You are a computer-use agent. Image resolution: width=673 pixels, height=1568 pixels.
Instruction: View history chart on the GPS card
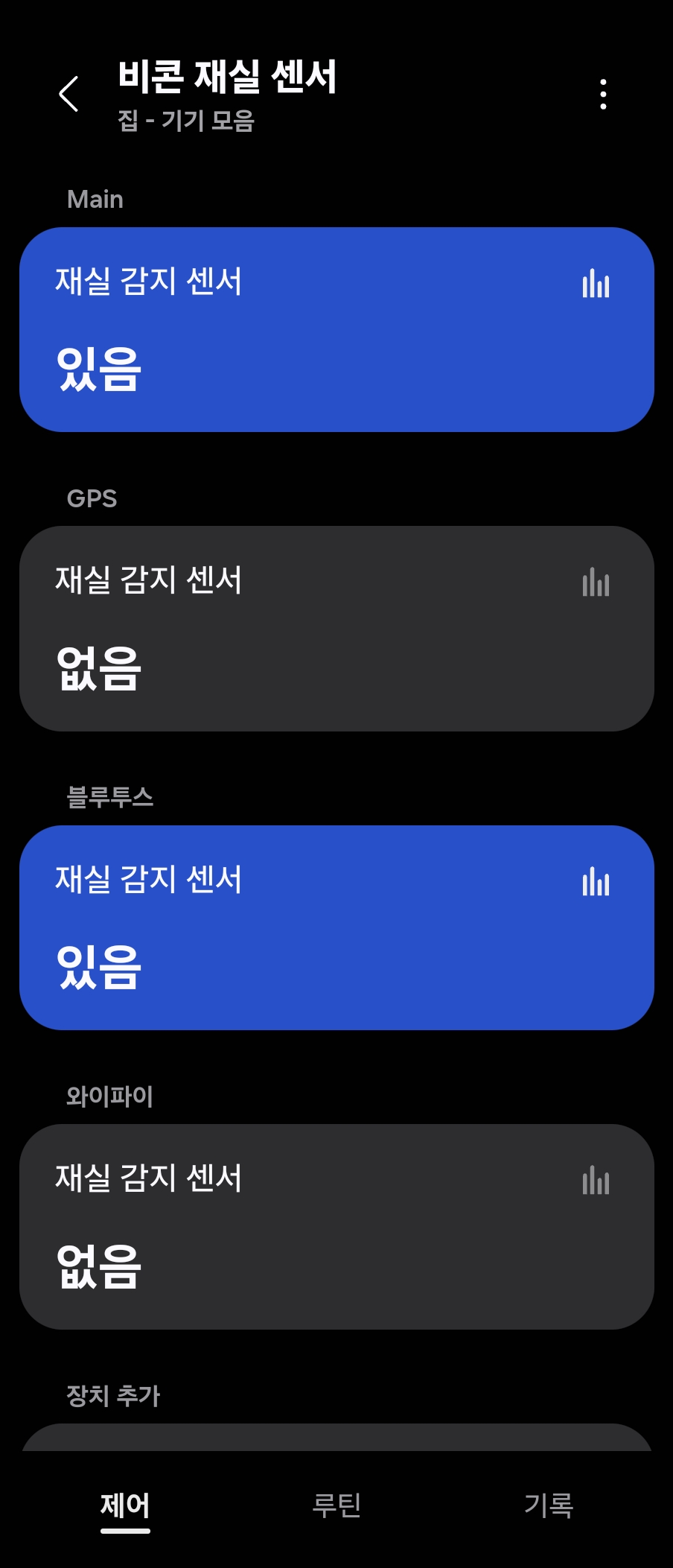coord(596,583)
